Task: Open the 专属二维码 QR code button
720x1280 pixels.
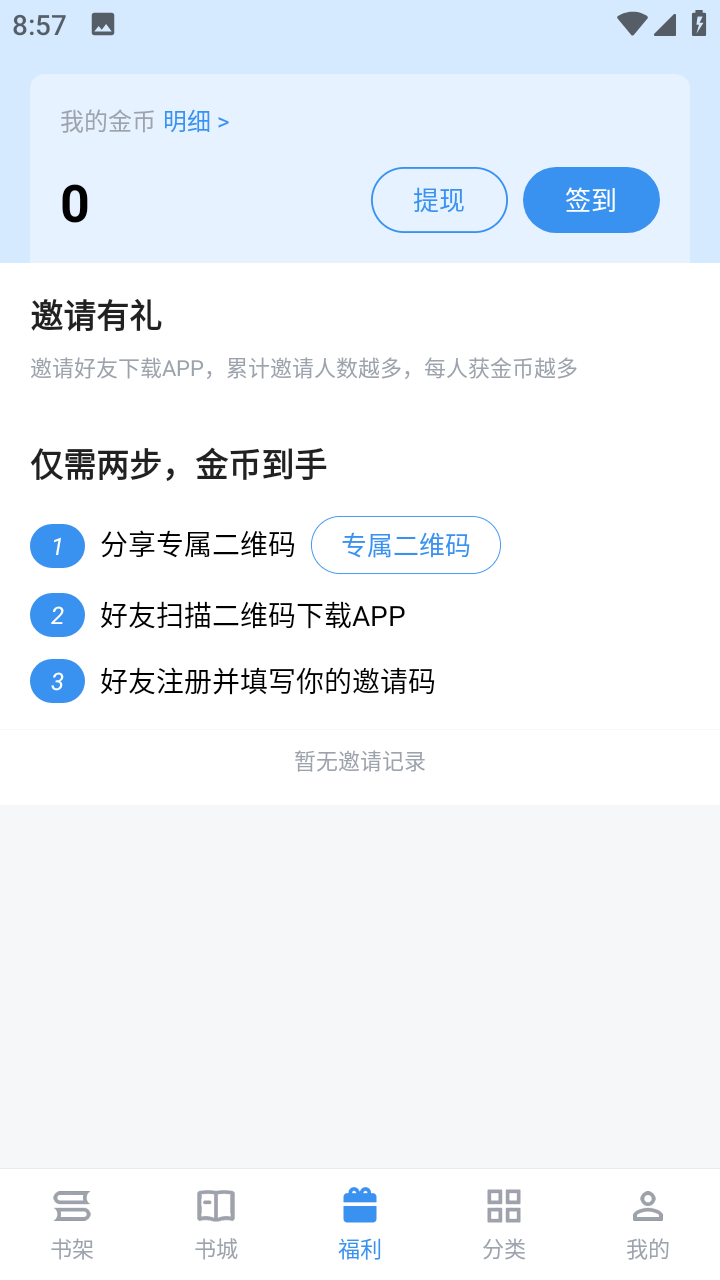Action: pyautogui.click(x=406, y=545)
